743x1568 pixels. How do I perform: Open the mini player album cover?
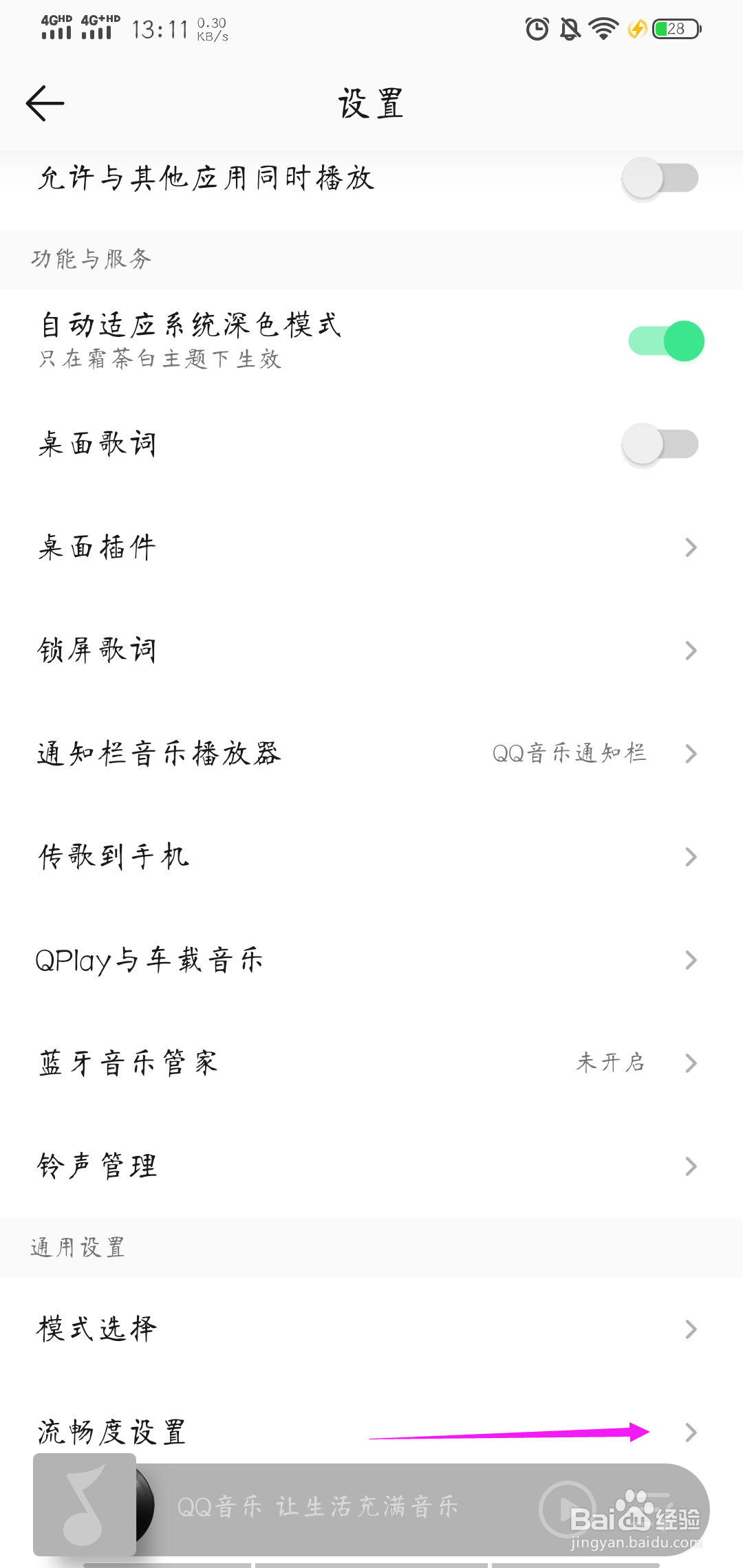[85, 1505]
